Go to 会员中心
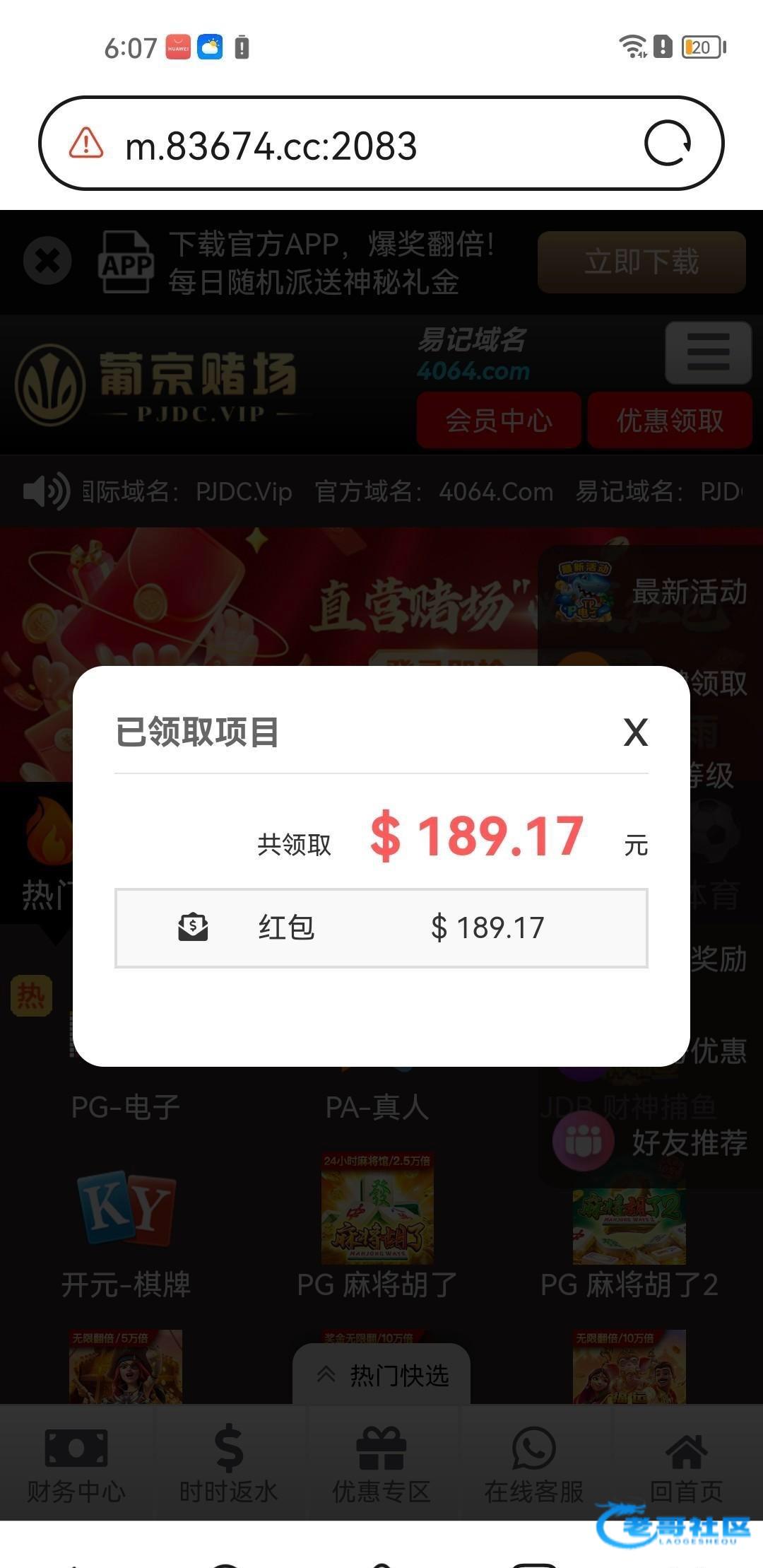 (x=499, y=421)
